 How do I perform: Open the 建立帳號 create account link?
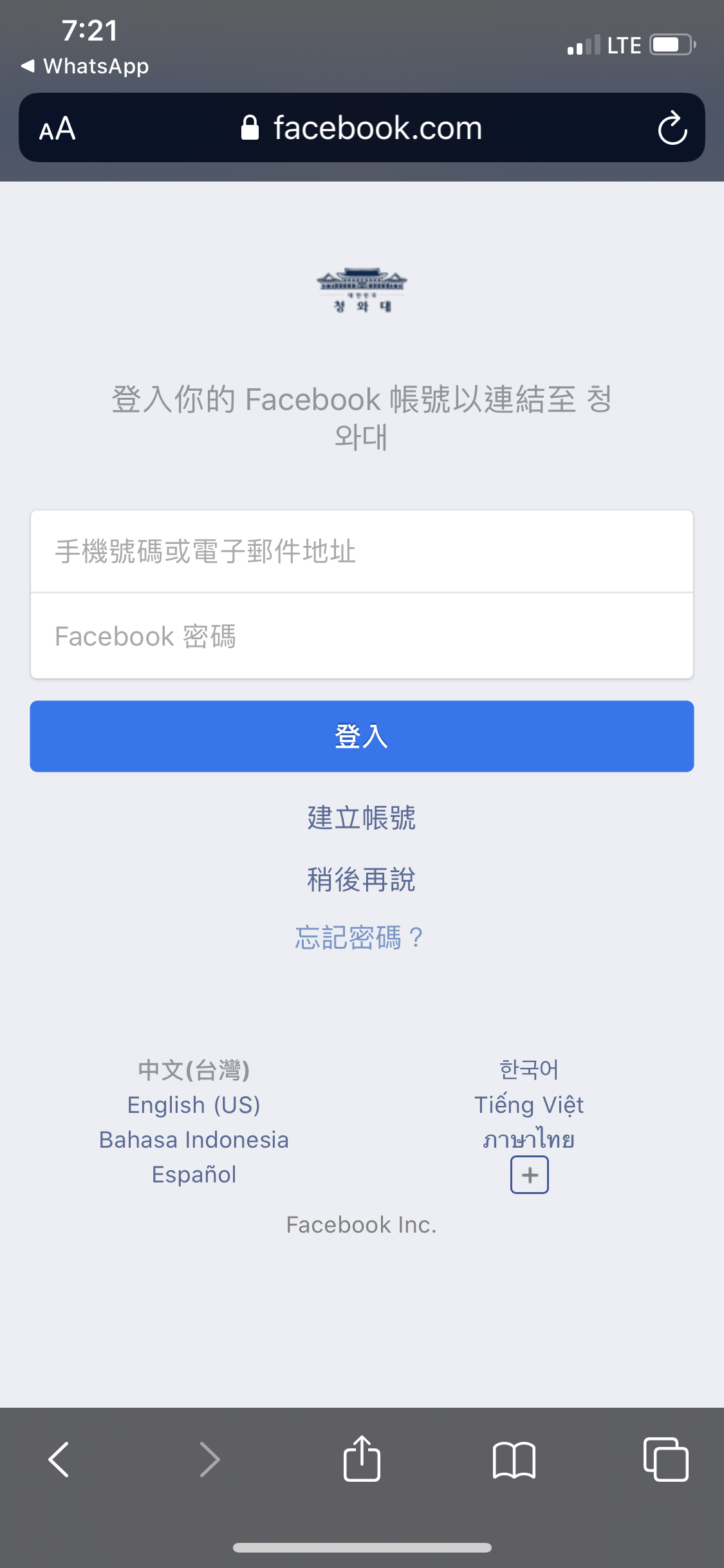coord(362,818)
